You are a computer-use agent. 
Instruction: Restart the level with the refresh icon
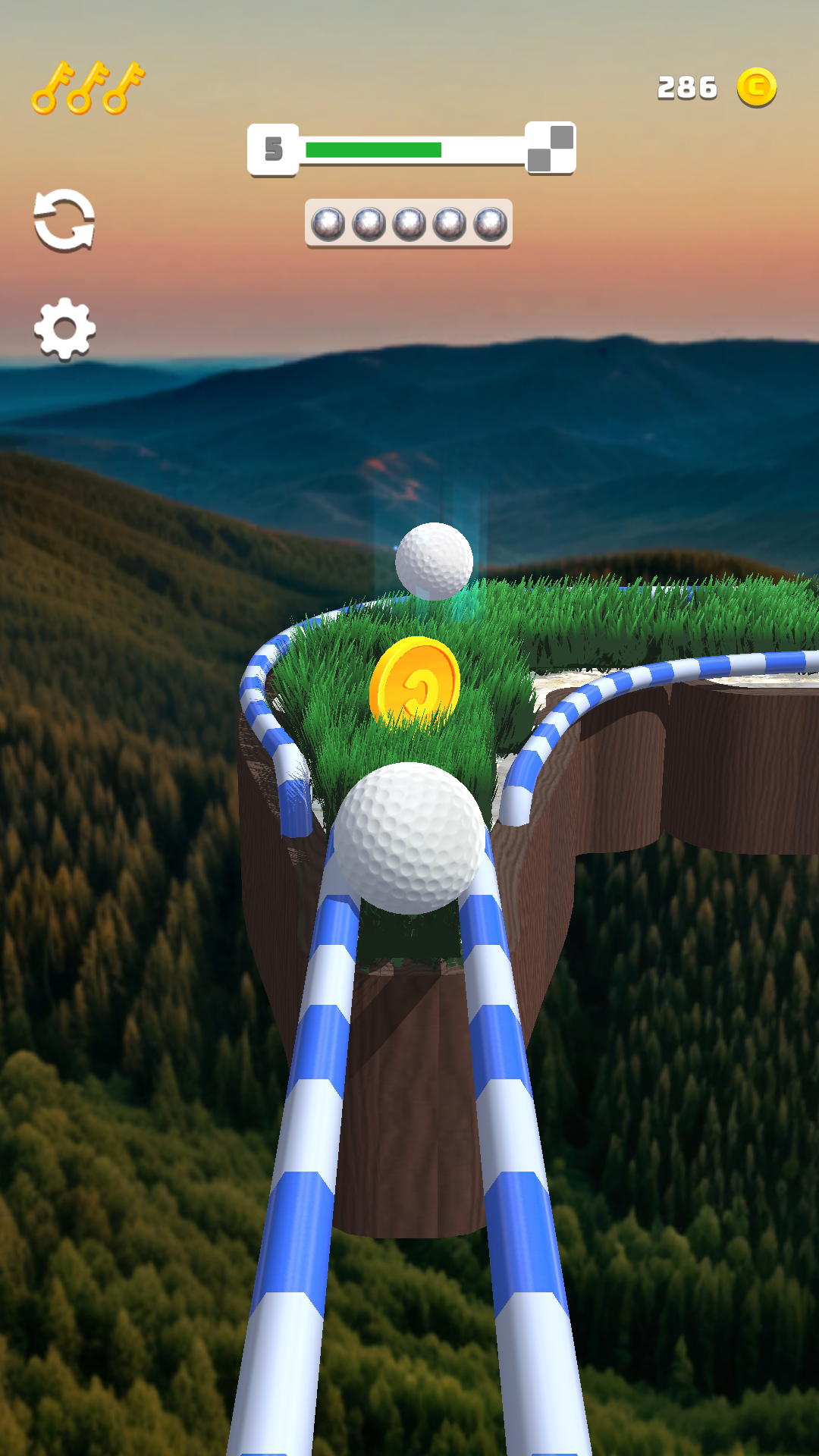[64, 220]
